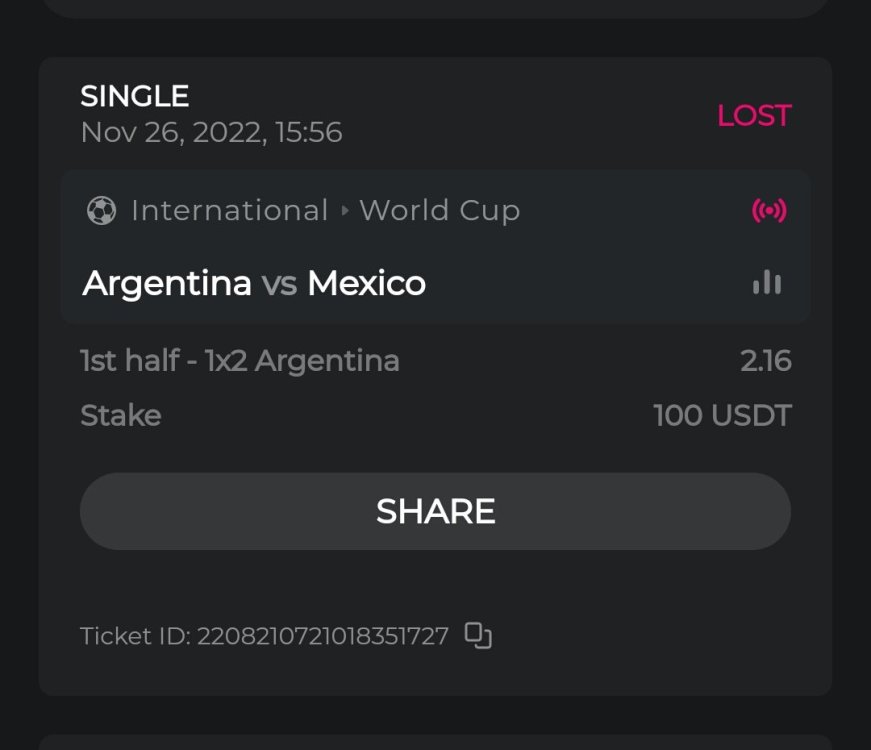Open the Argentina vs Mexico match card

click(x=255, y=284)
